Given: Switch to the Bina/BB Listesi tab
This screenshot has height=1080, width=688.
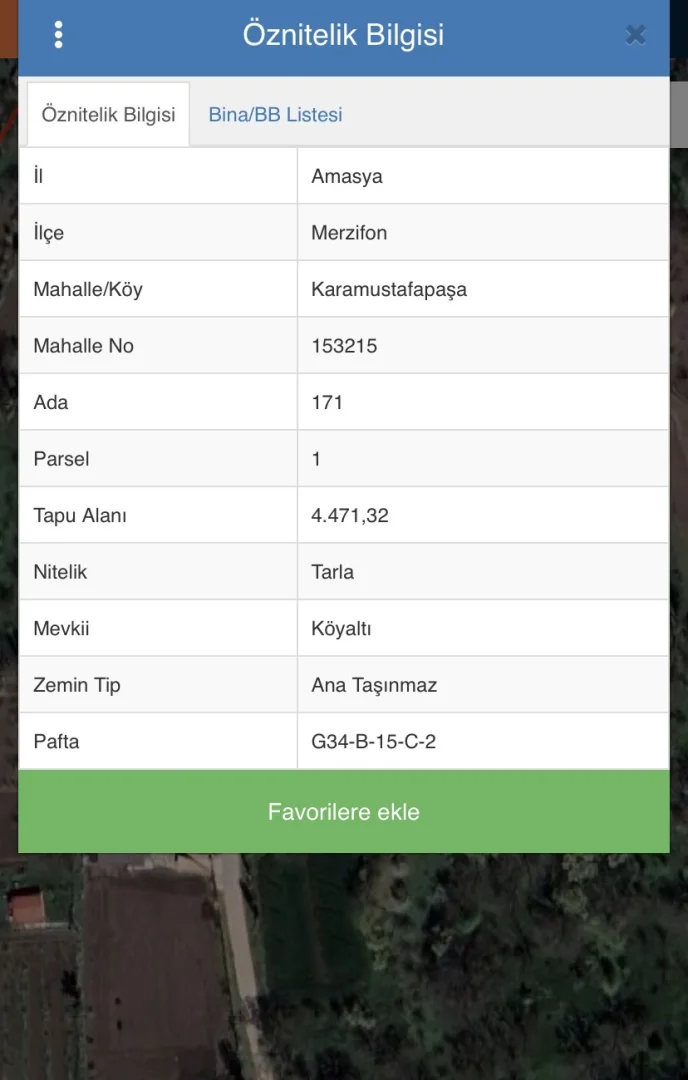Looking at the screenshot, I should point(275,115).
